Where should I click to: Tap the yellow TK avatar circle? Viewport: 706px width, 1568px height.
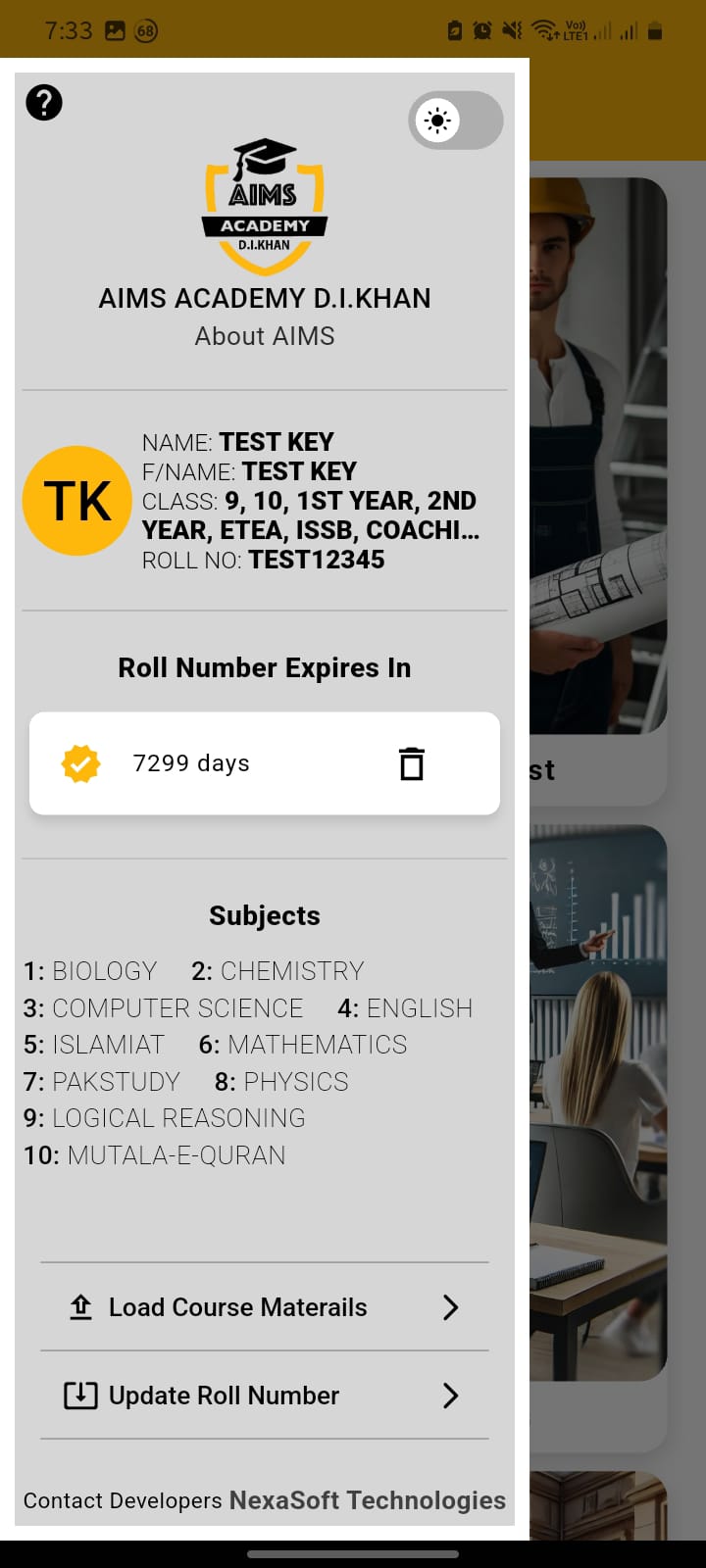77,500
